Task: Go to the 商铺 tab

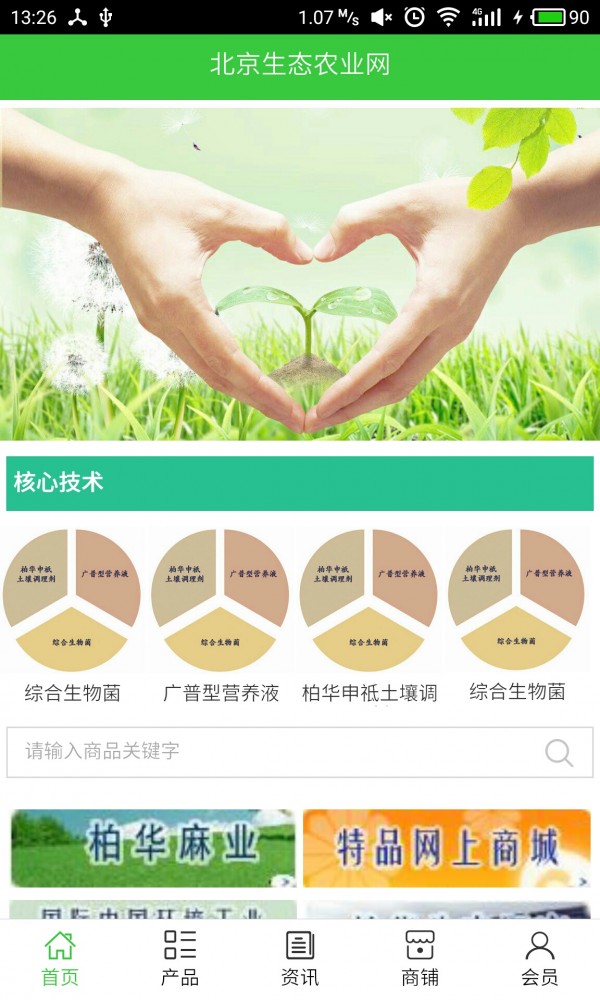Action: pos(420,958)
